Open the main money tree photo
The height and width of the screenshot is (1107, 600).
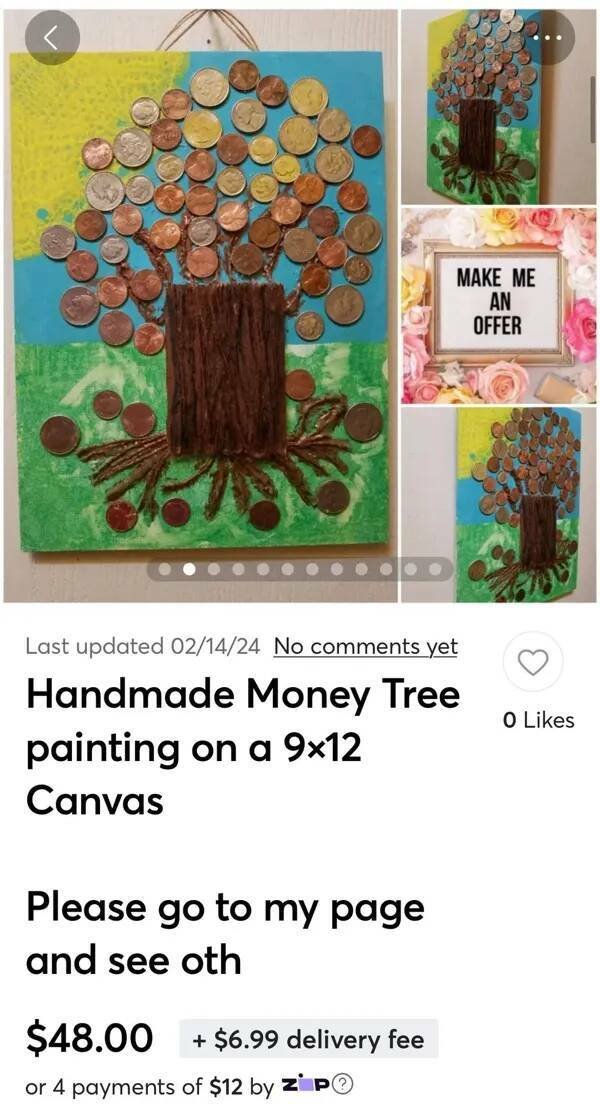[x=198, y=300]
